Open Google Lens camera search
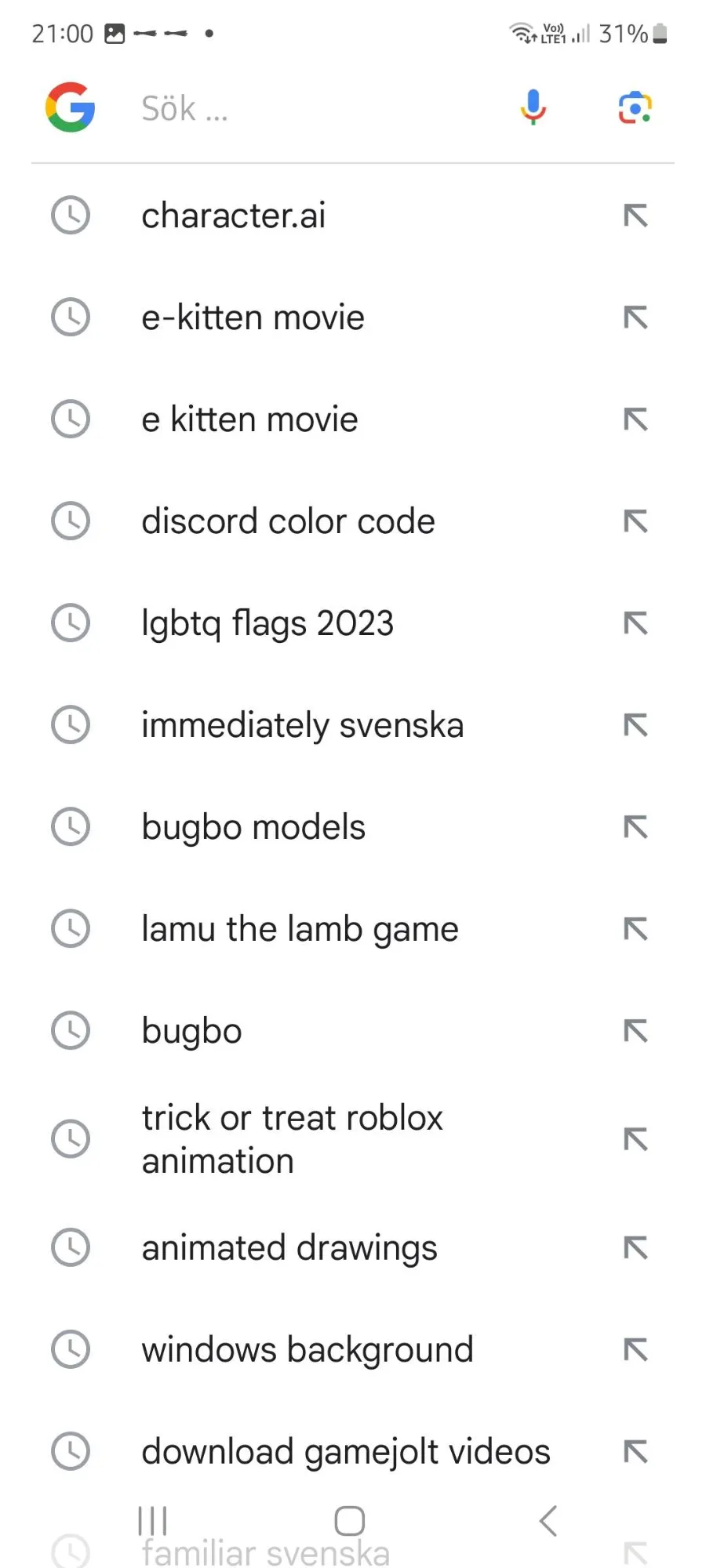The width and height of the screenshot is (706, 1568). tap(635, 108)
